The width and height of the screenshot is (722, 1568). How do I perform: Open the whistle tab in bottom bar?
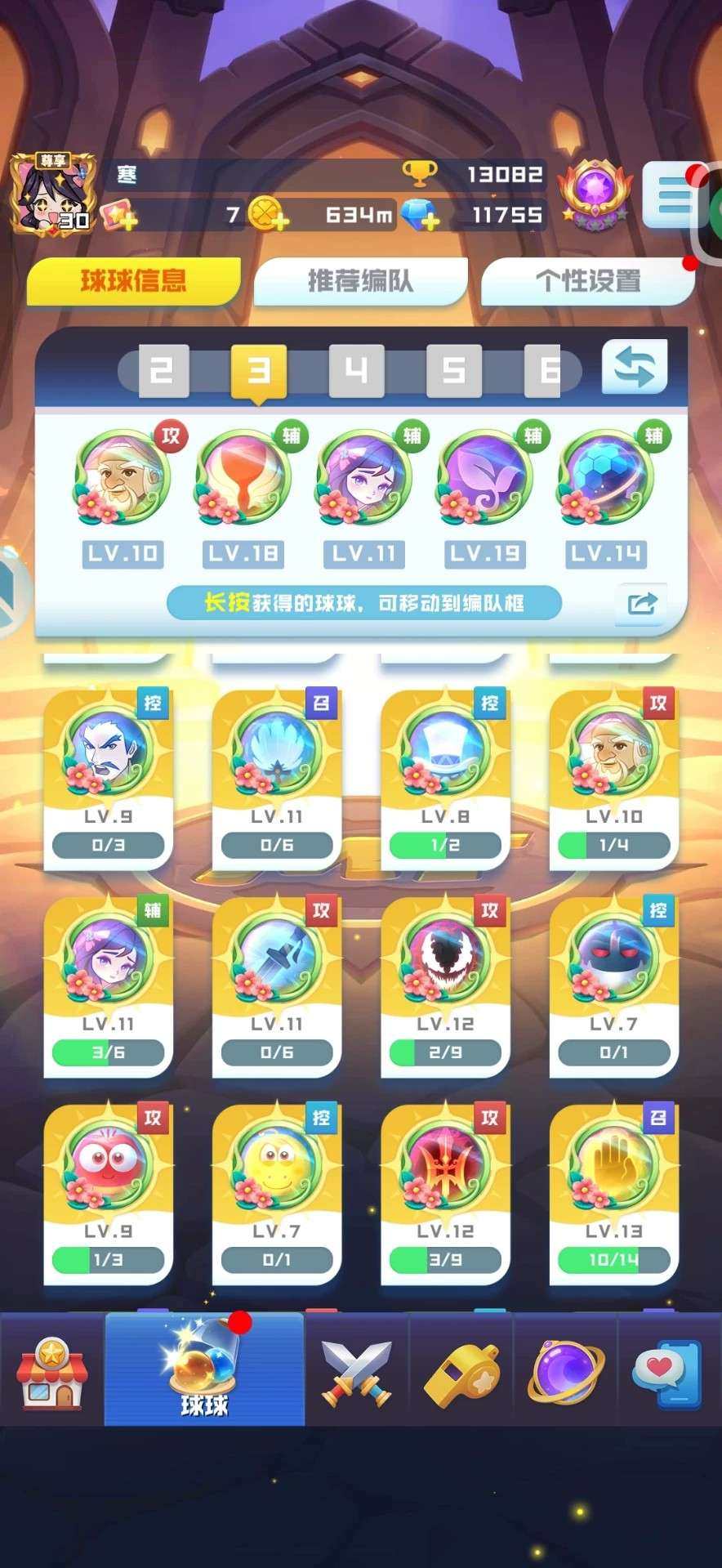(x=461, y=1372)
